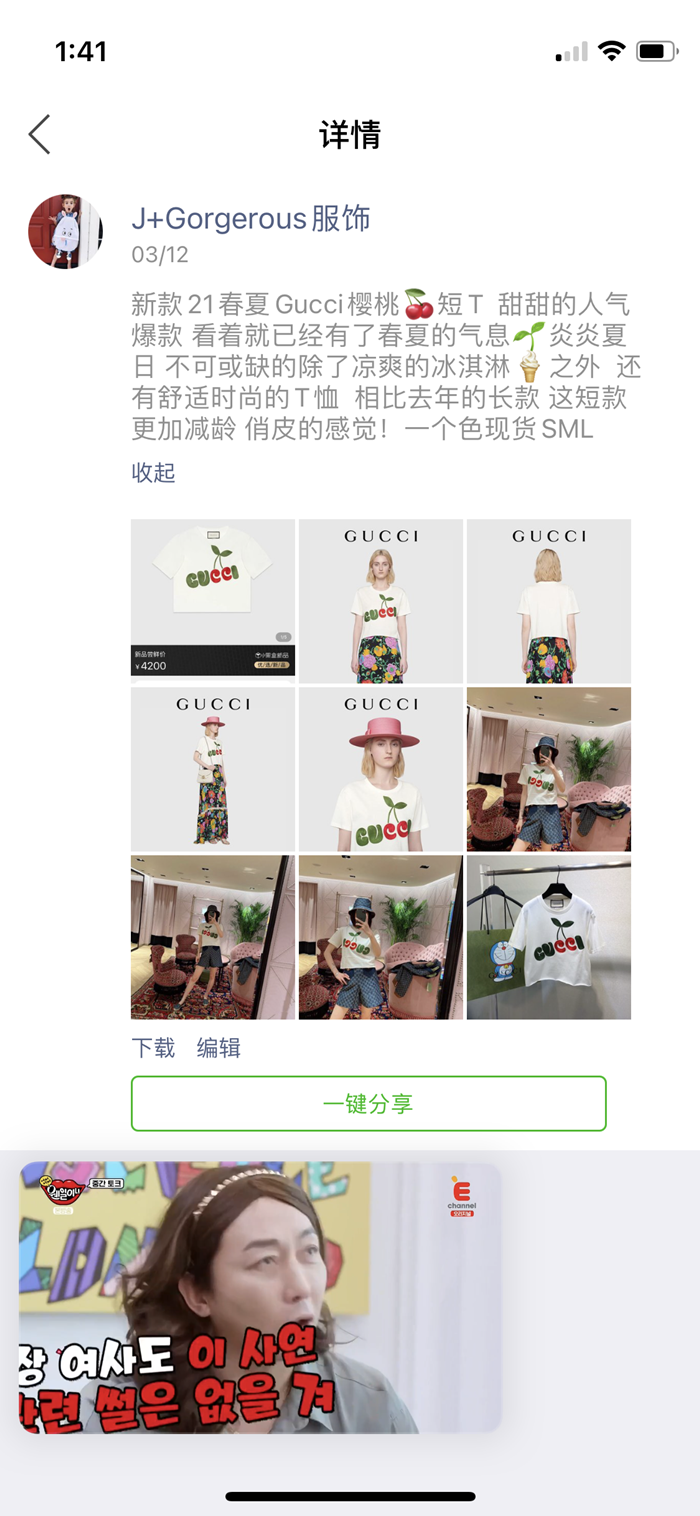700x1516 pixels.
Task: View the front-facing model photo with floral skirt
Action: click(381, 600)
